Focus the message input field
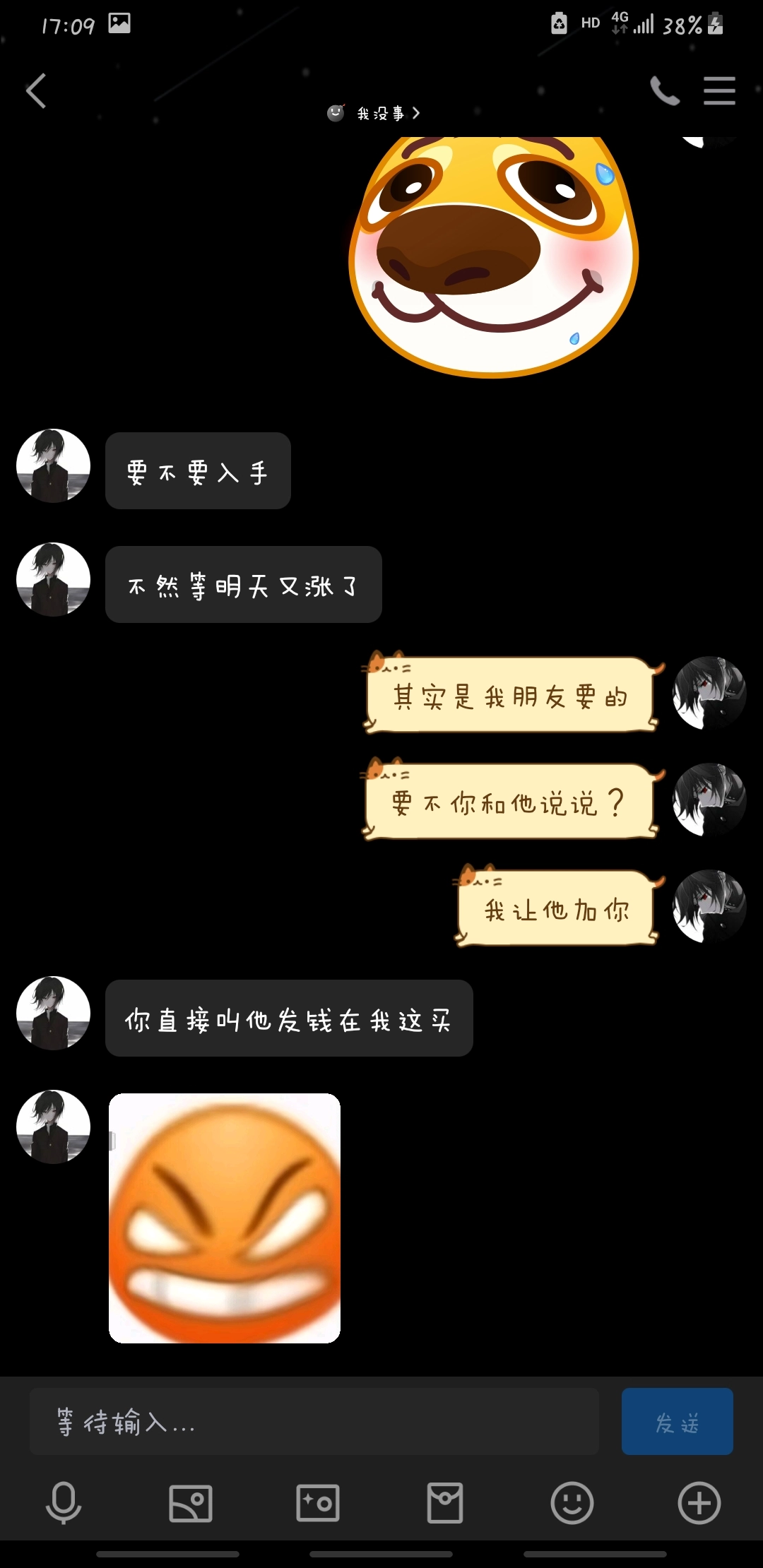 coord(314,1421)
